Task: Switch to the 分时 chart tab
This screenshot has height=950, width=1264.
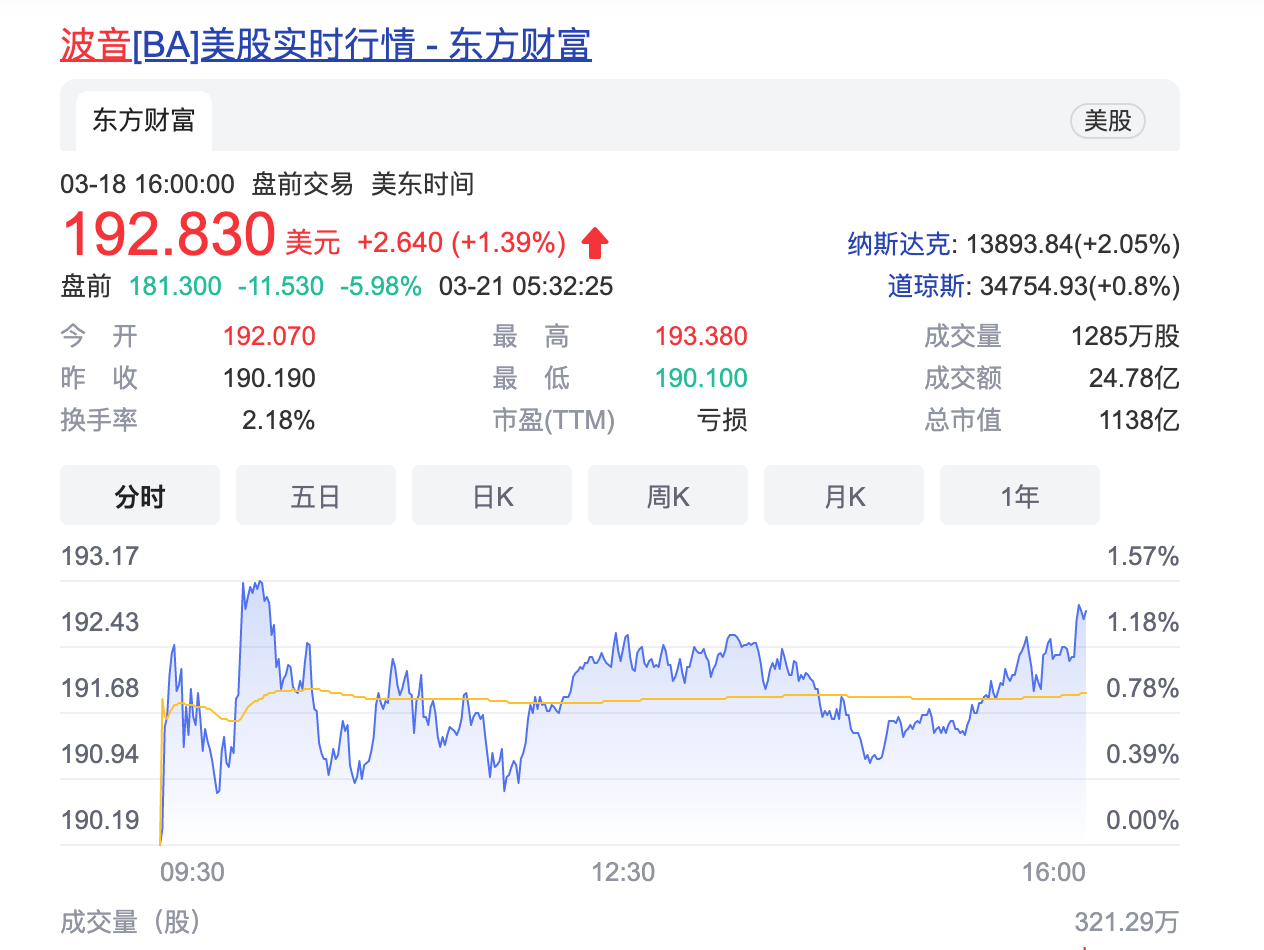Action: click(x=140, y=496)
